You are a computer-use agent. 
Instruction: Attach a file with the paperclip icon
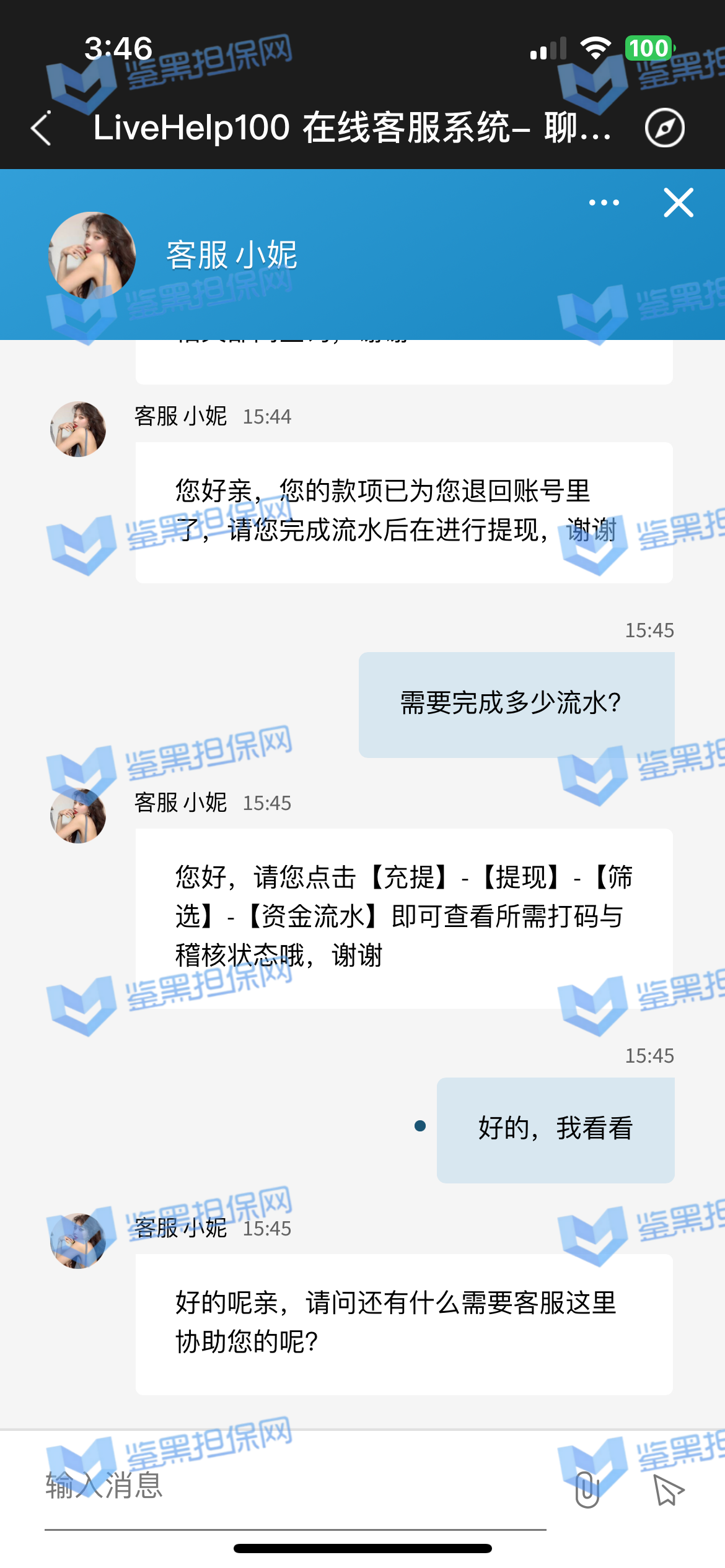[587, 1489]
